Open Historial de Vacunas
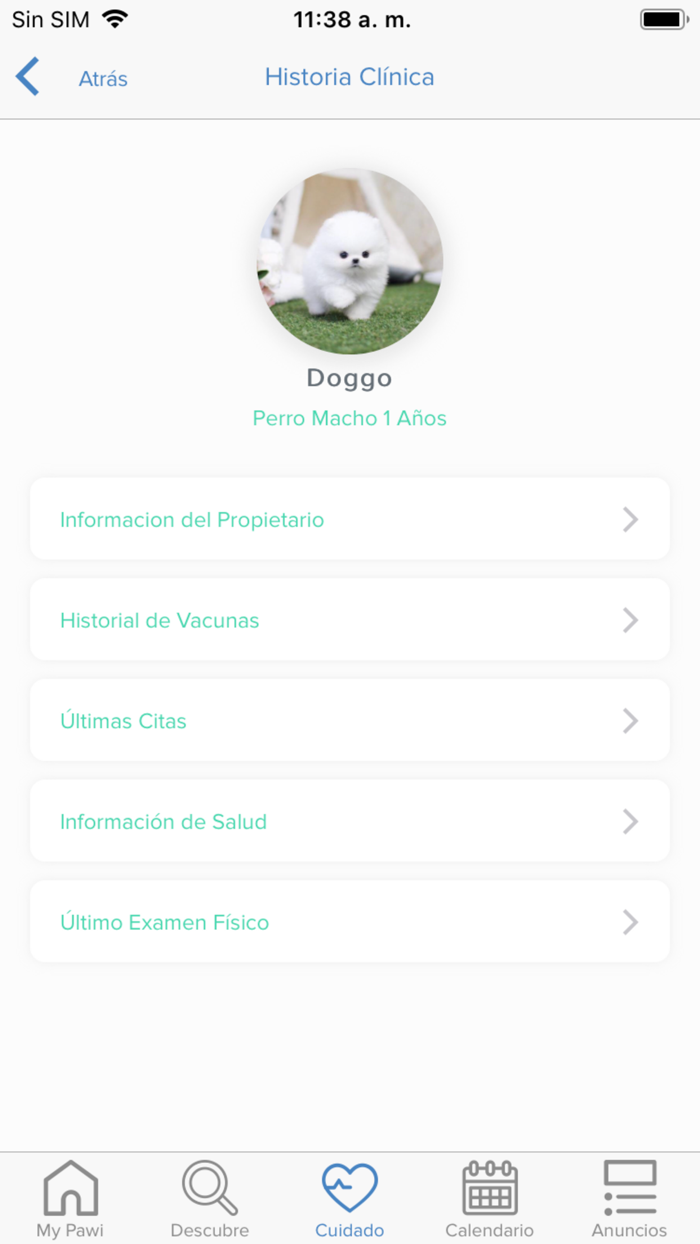 click(349, 620)
